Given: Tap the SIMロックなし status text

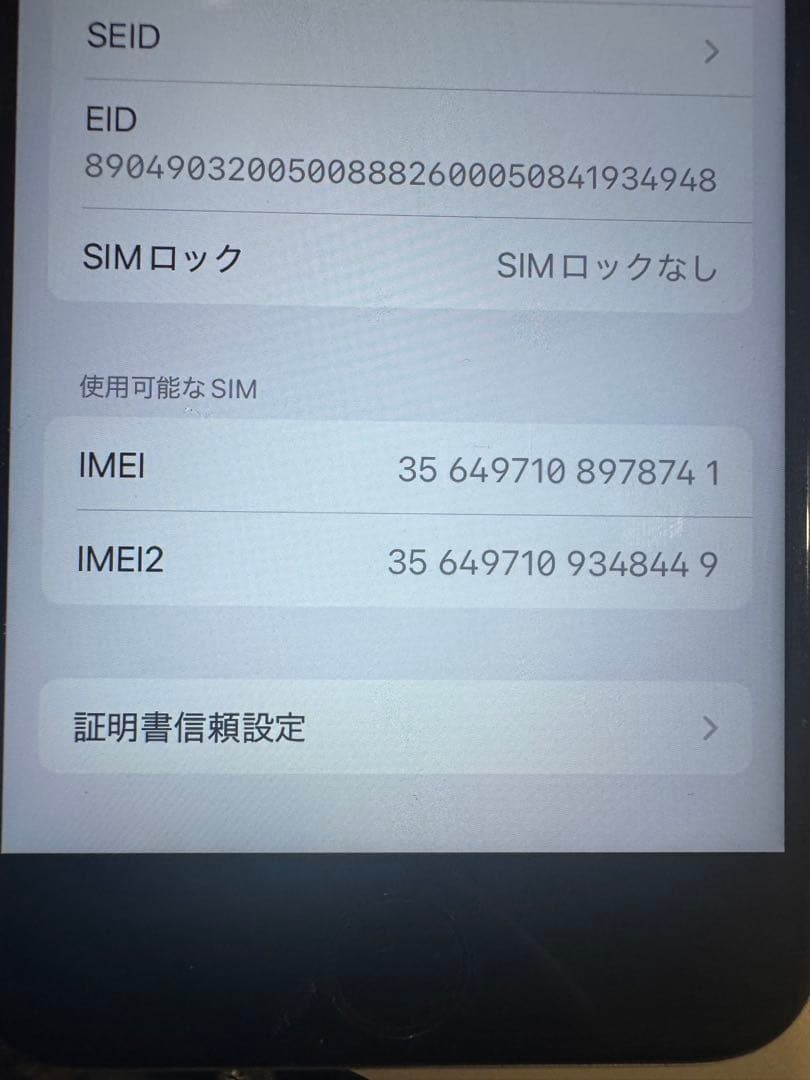Looking at the screenshot, I should [608, 265].
